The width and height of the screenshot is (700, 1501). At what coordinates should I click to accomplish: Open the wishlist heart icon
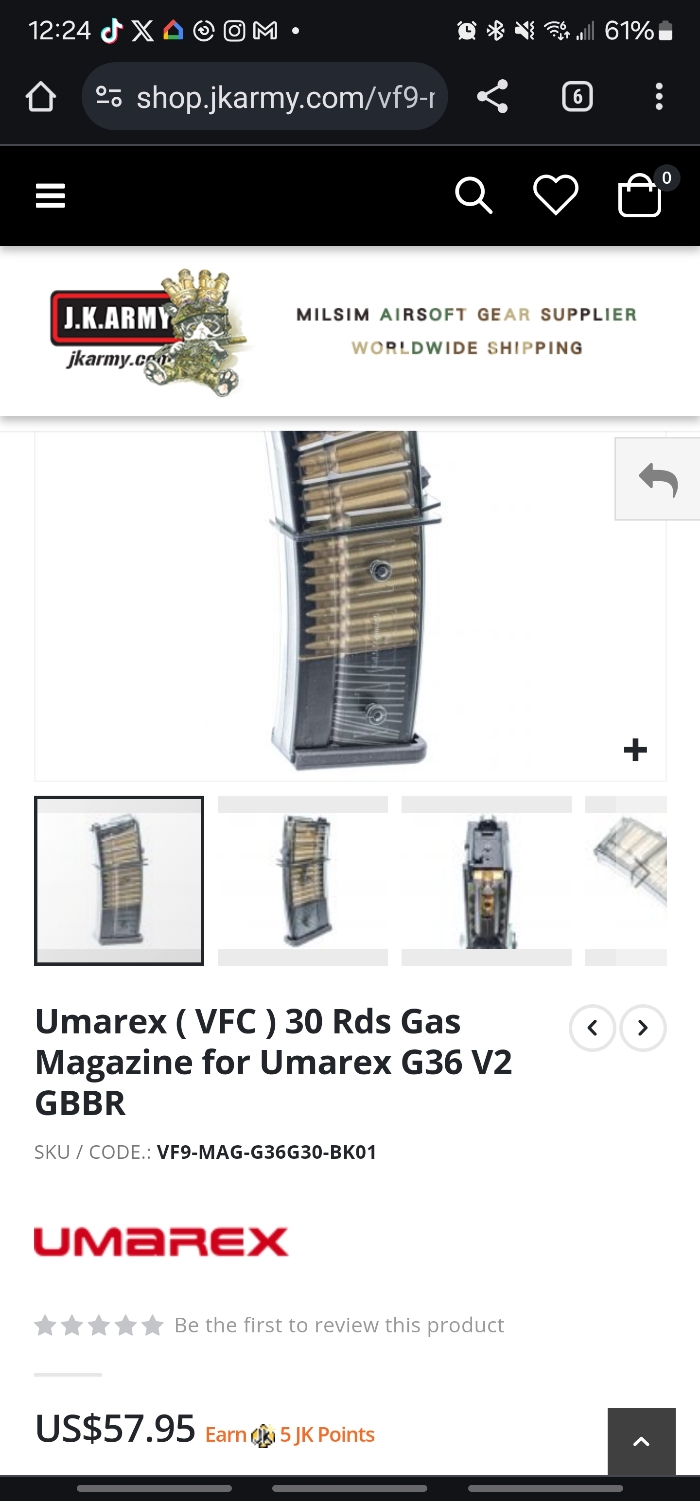coord(555,195)
